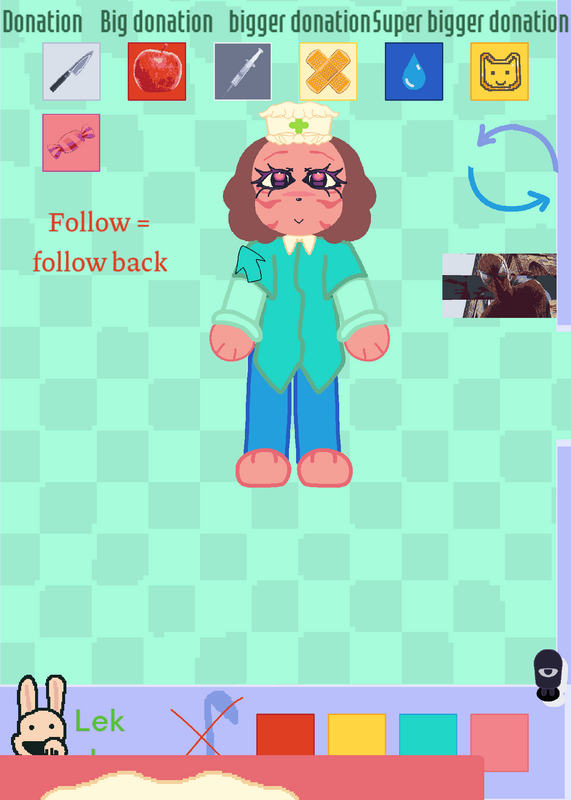Screen dimensions: 571x800
Task: Select the crossed bandage item
Action: coord(328,71)
